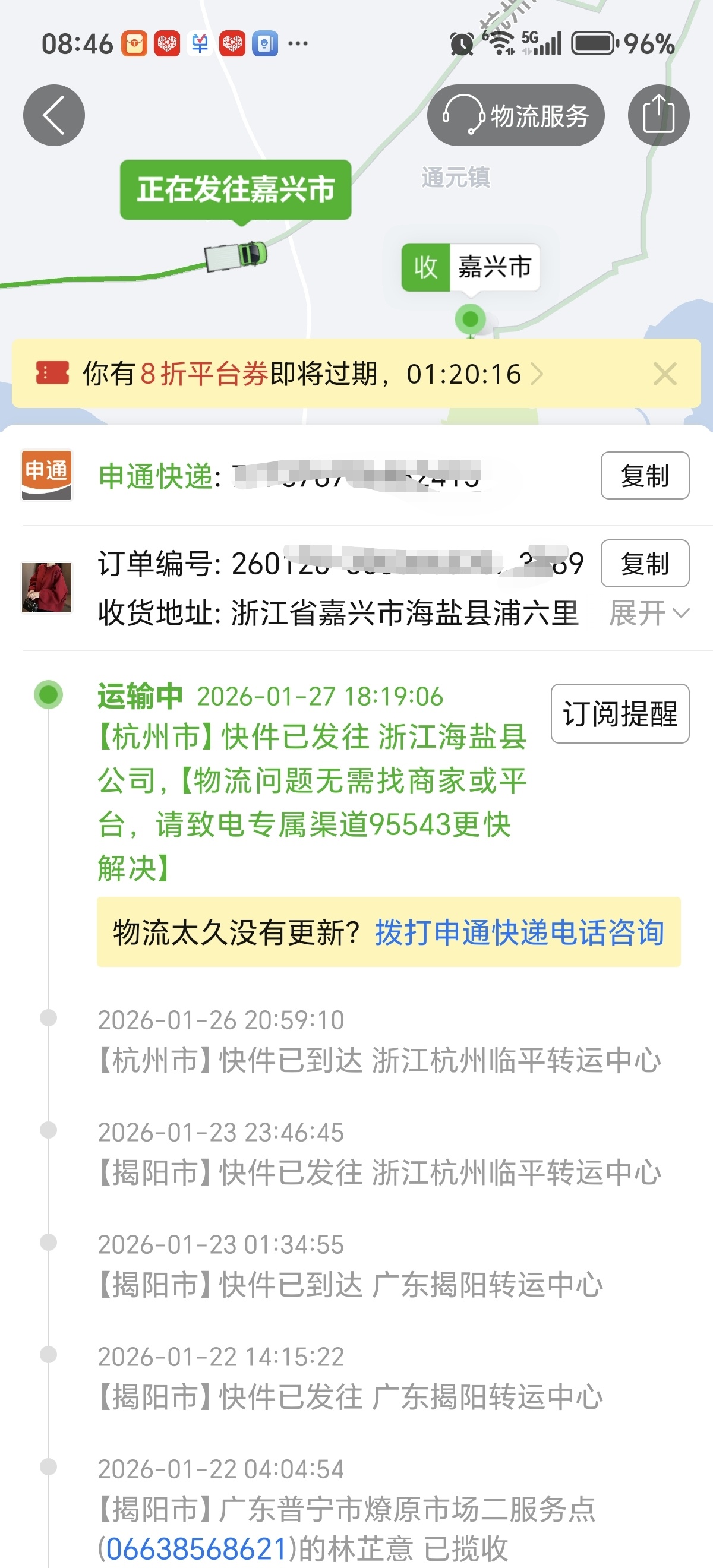Open 物流服务 customer service
The image size is (713, 1568).
(516, 116)
